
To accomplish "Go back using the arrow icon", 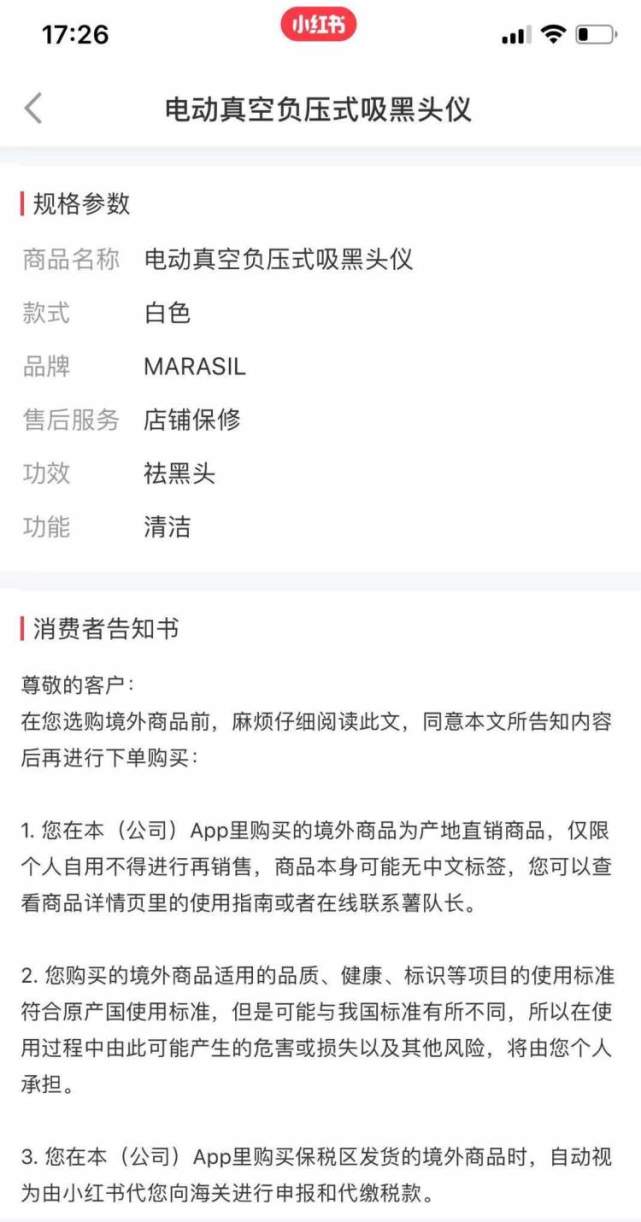I will point(34,108).
